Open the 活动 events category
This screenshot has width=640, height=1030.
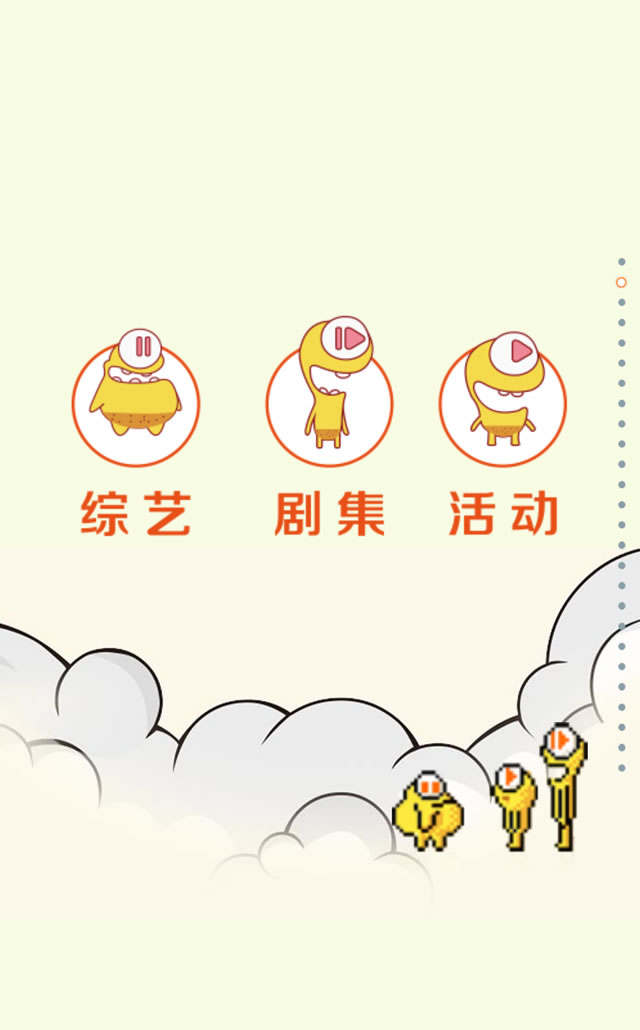(503, 405)
